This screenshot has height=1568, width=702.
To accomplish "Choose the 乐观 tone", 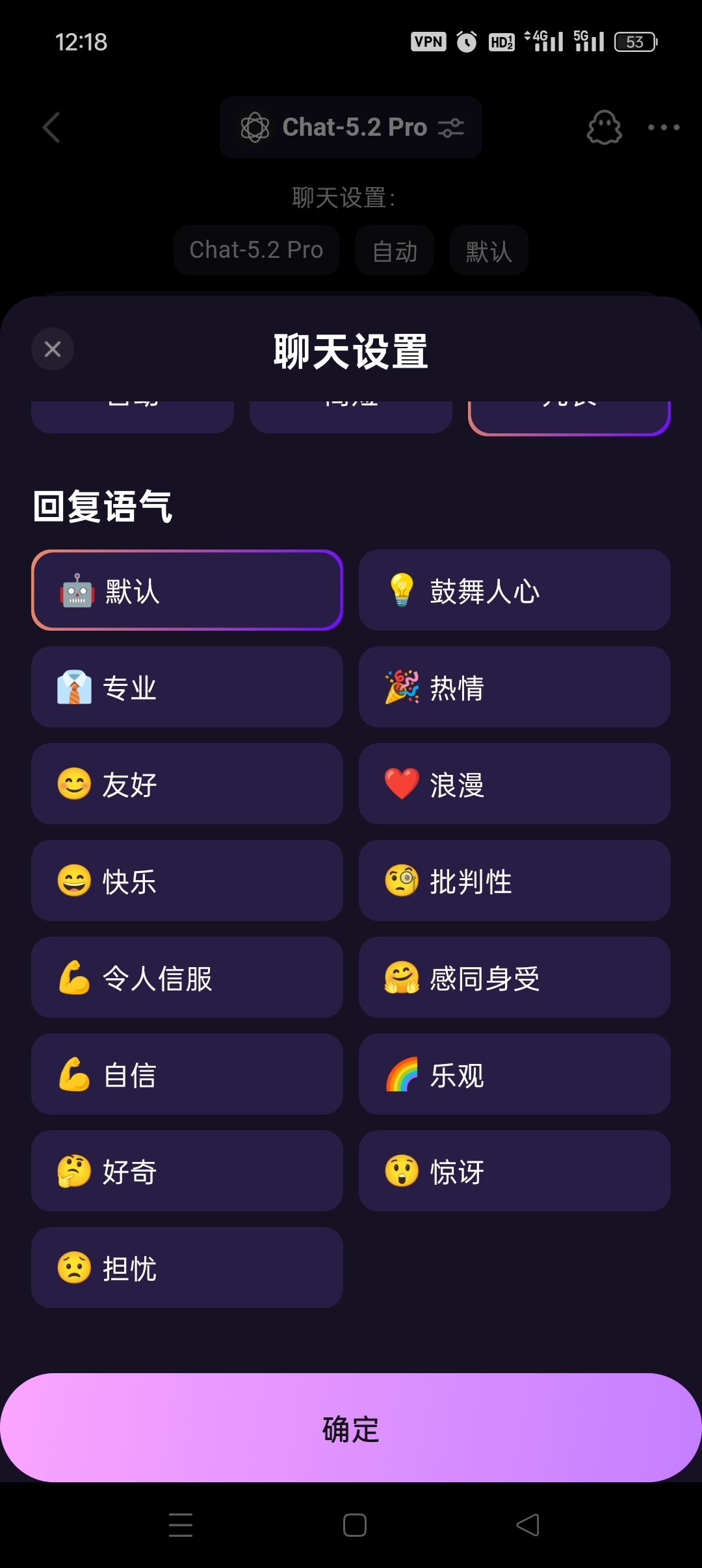I will 514,1074.
